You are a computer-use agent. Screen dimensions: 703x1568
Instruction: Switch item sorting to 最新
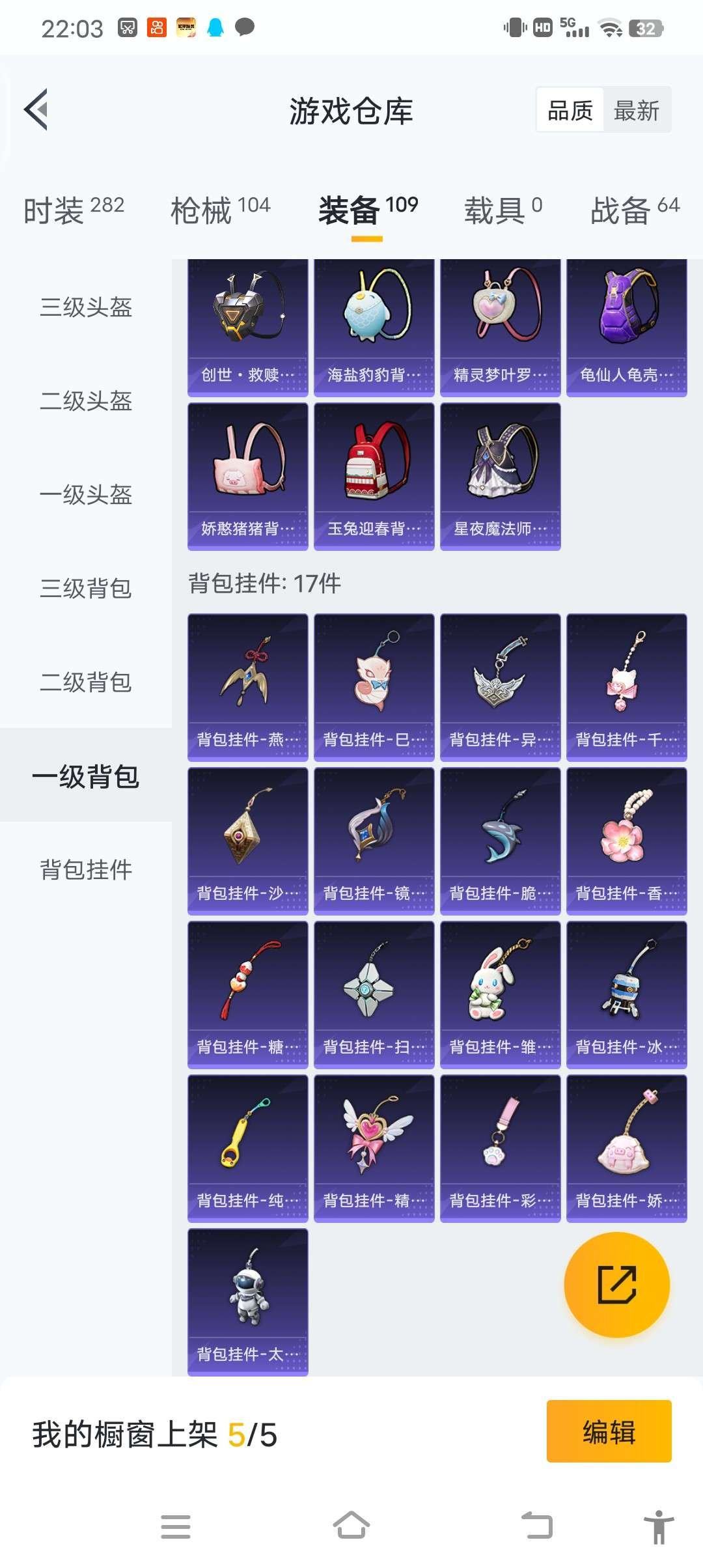click(x=635, y=111)
